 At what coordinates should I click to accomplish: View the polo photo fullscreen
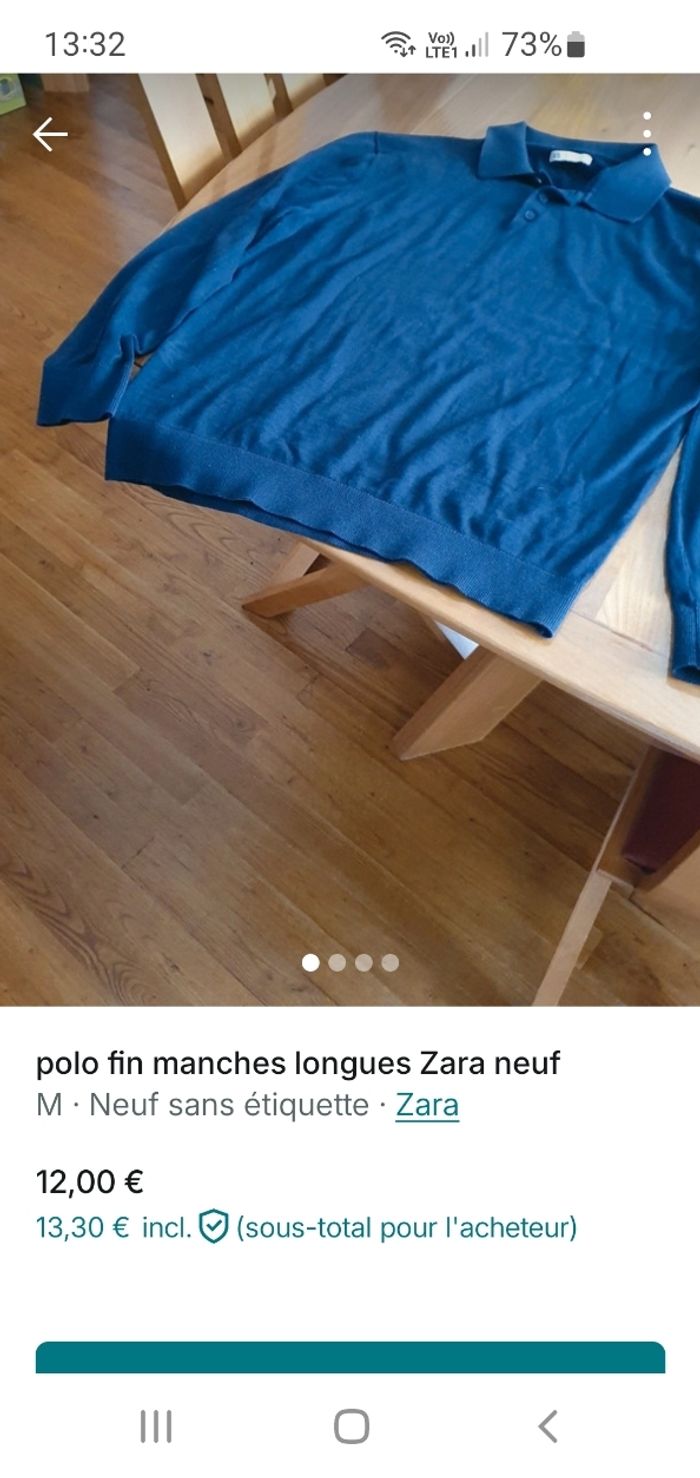coord(350,500)
